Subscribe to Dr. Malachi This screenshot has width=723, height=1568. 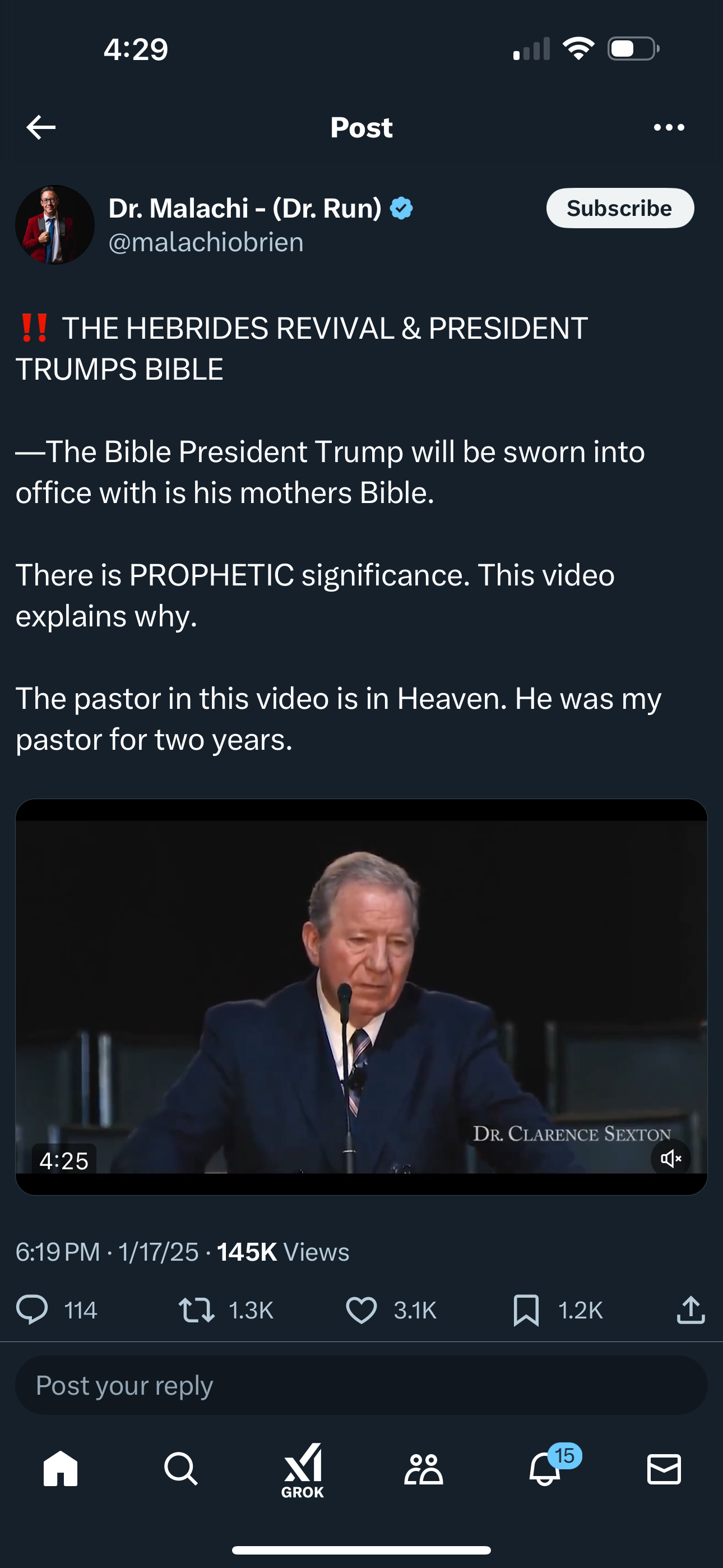619,208
